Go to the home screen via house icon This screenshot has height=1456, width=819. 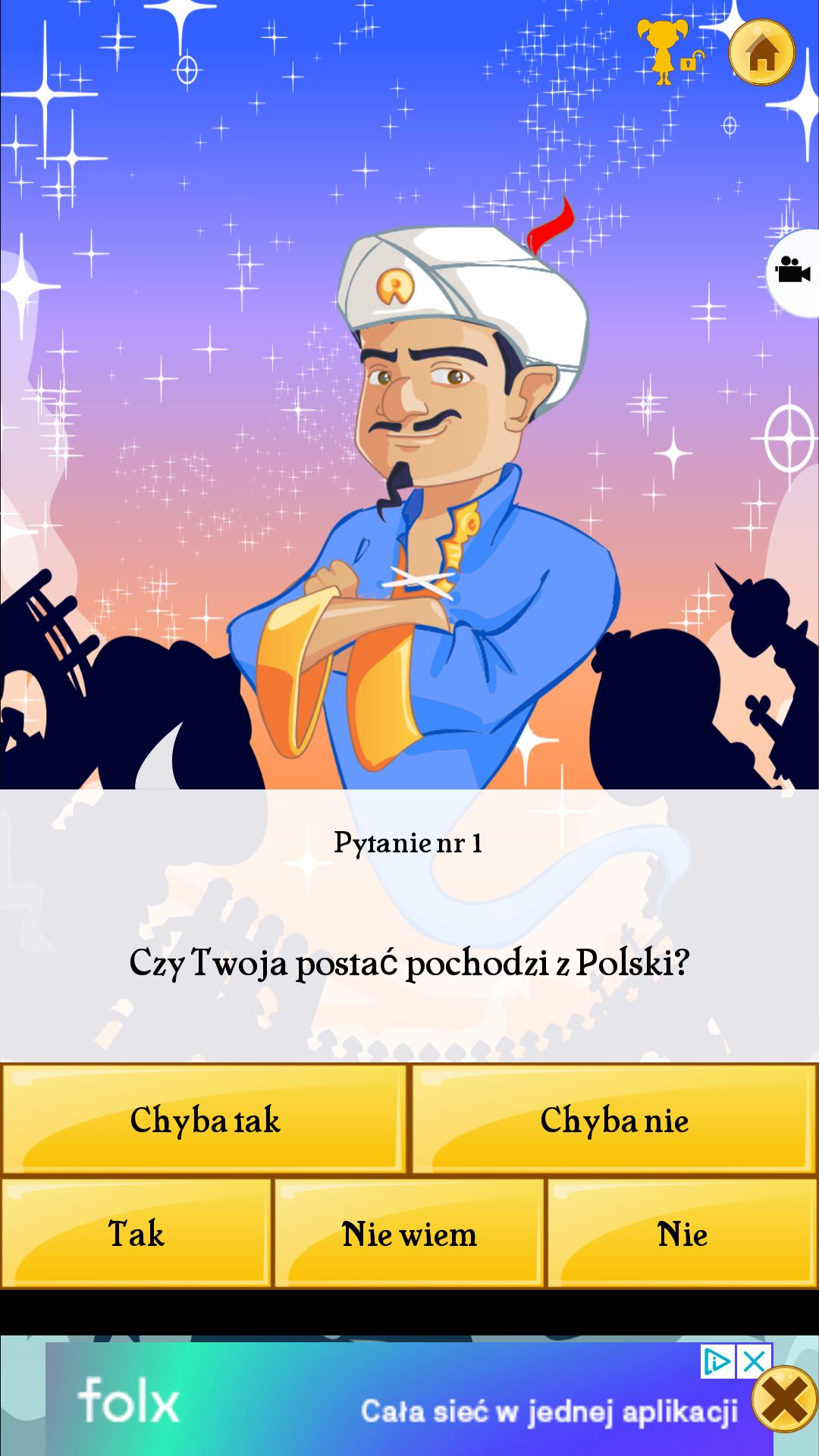(761, 52)
